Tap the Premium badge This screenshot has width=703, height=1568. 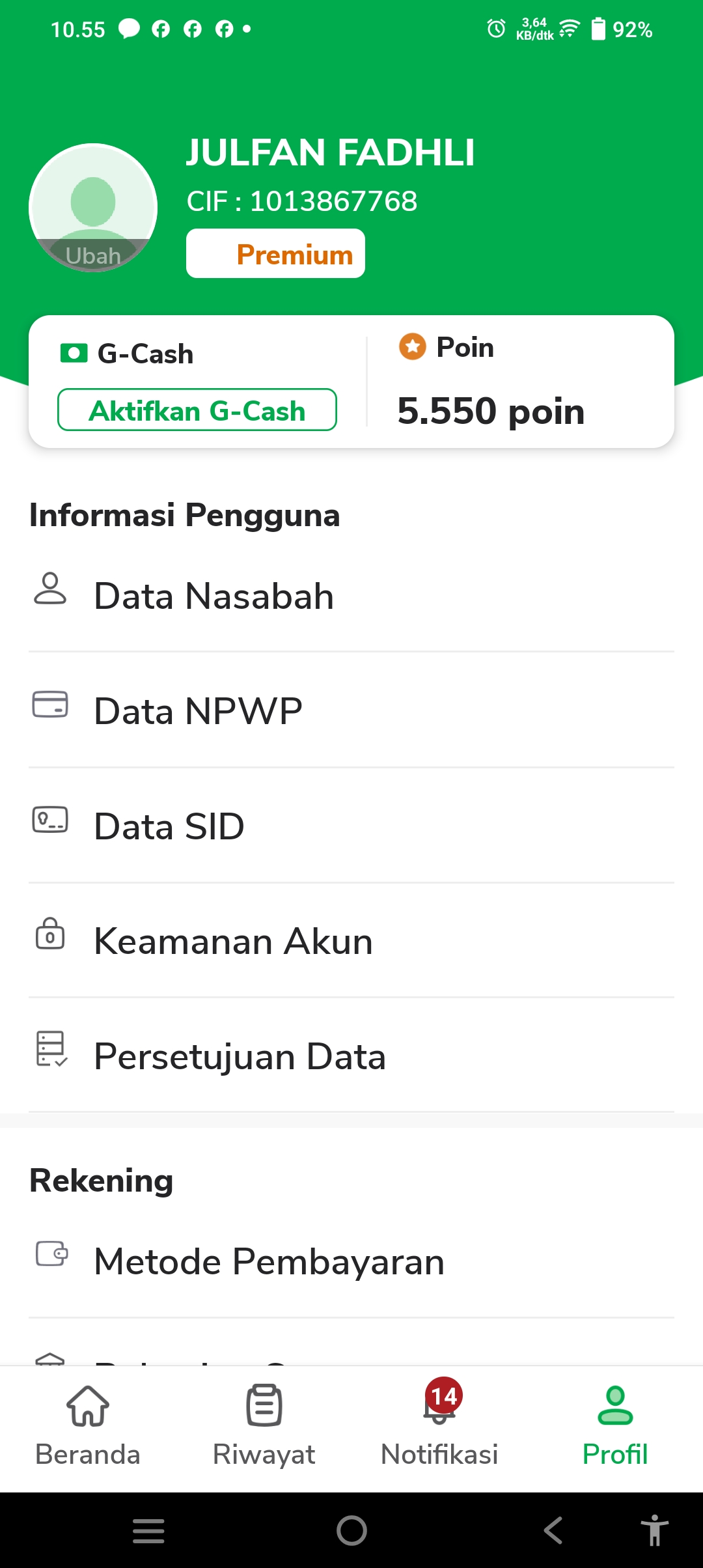[275, 253]
